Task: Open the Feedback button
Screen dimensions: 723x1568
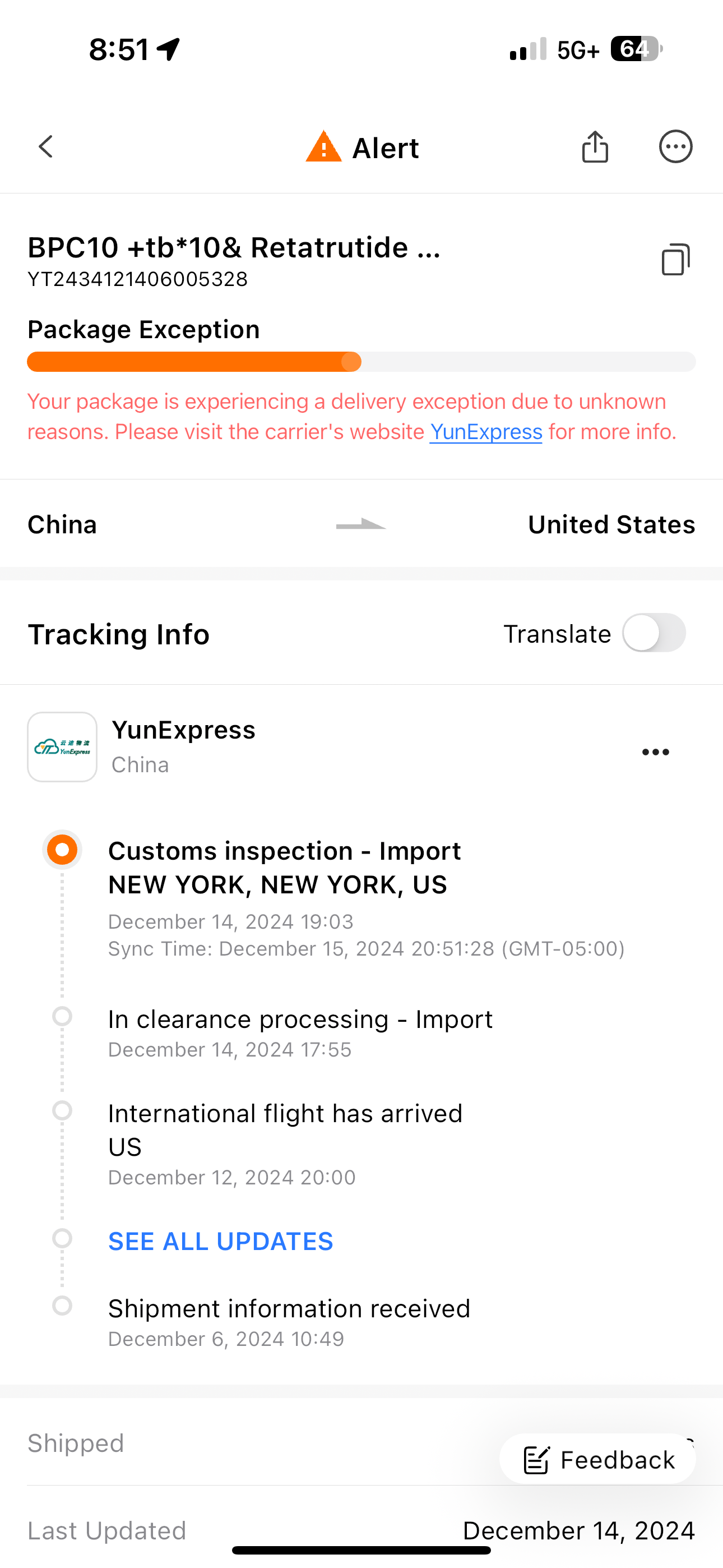Action: 597,1460
